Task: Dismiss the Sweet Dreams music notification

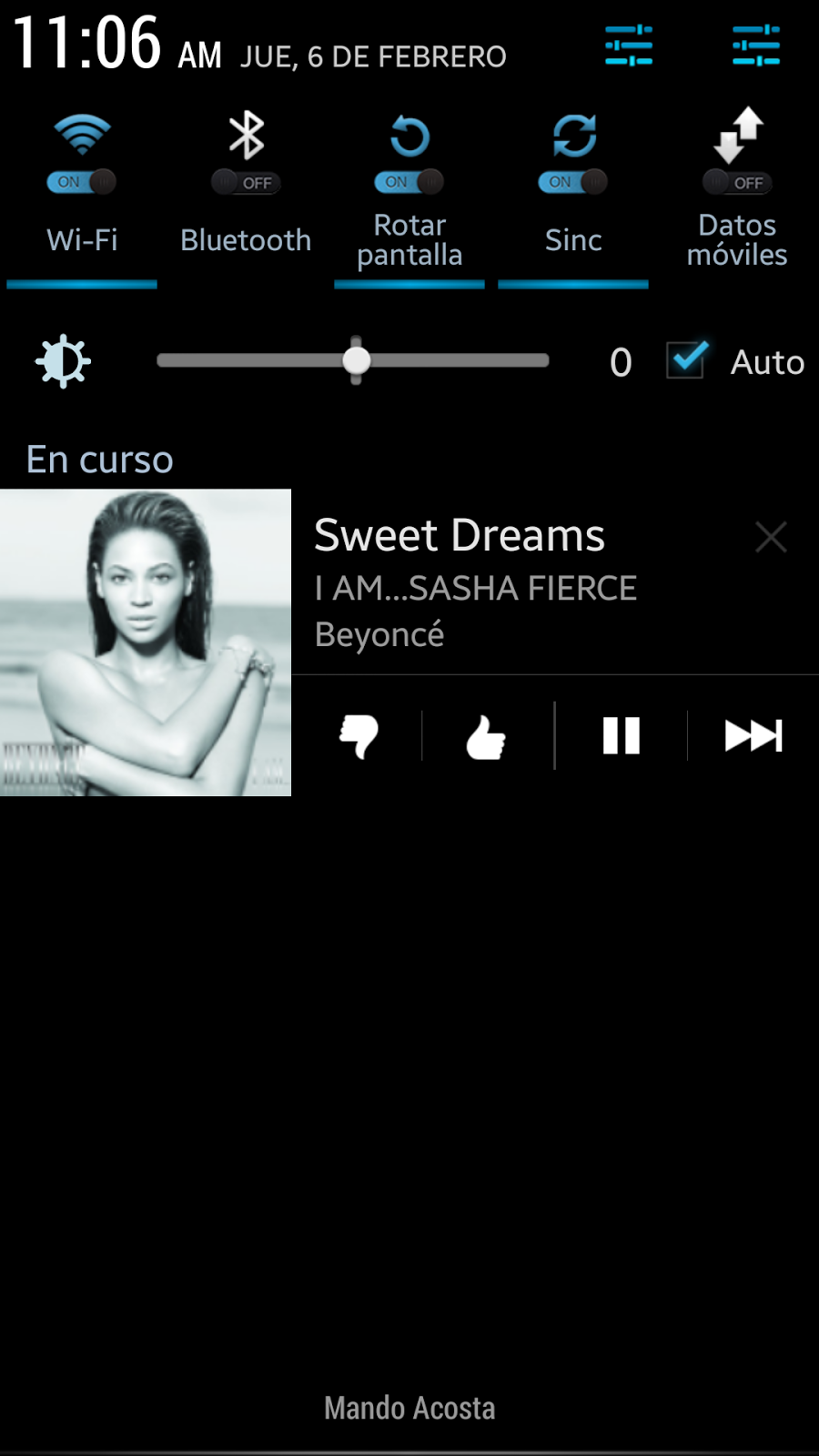Action: coord(771,537)
